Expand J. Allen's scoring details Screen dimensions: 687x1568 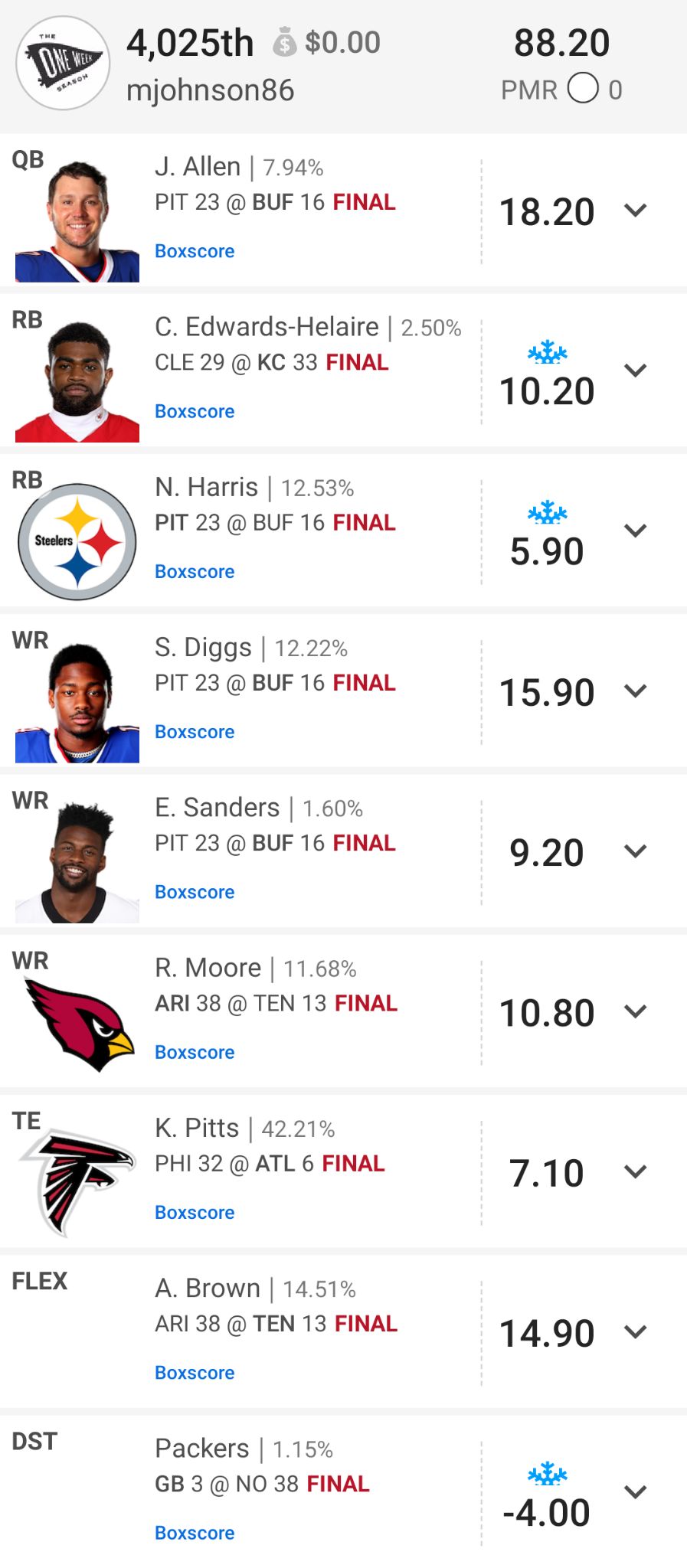[635, 211]
